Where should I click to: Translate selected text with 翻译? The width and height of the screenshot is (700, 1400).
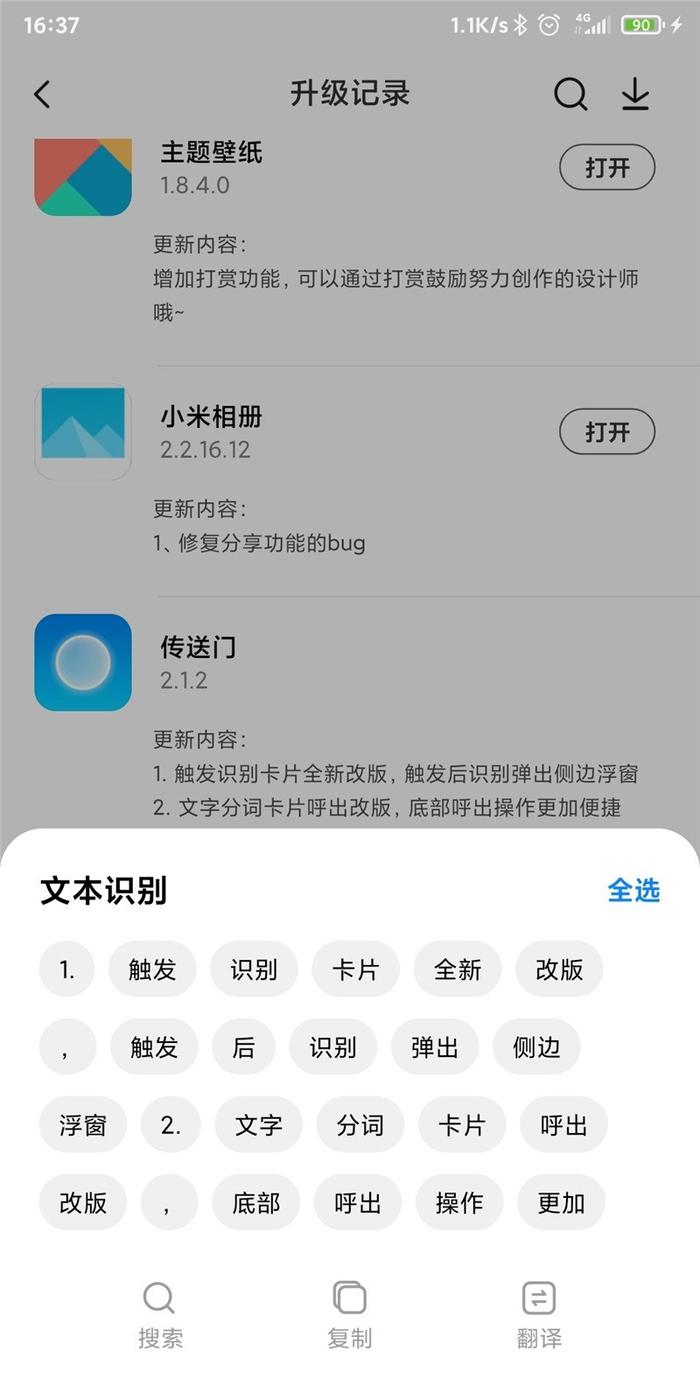(x=539, y=1316)
